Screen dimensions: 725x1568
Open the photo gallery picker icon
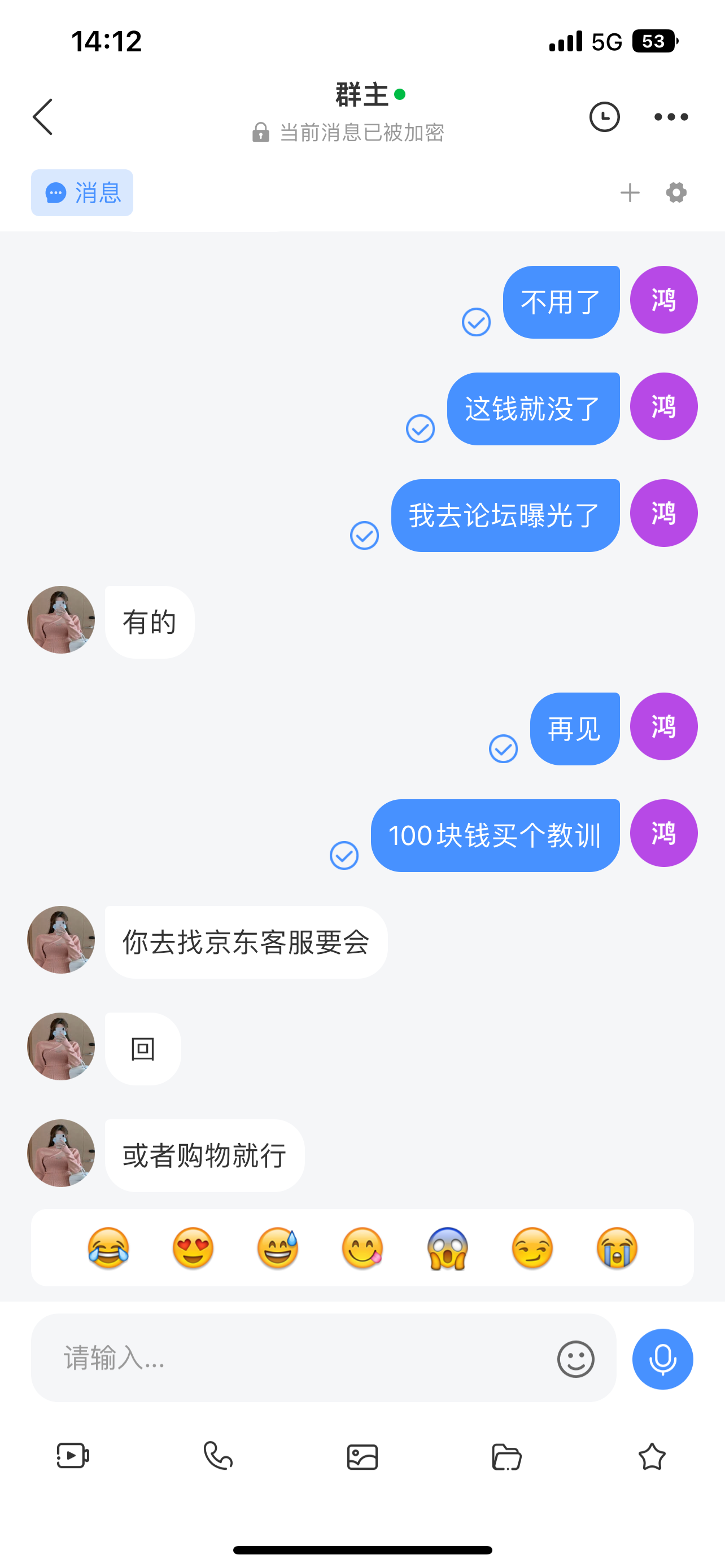click(x=363, y=1457)
